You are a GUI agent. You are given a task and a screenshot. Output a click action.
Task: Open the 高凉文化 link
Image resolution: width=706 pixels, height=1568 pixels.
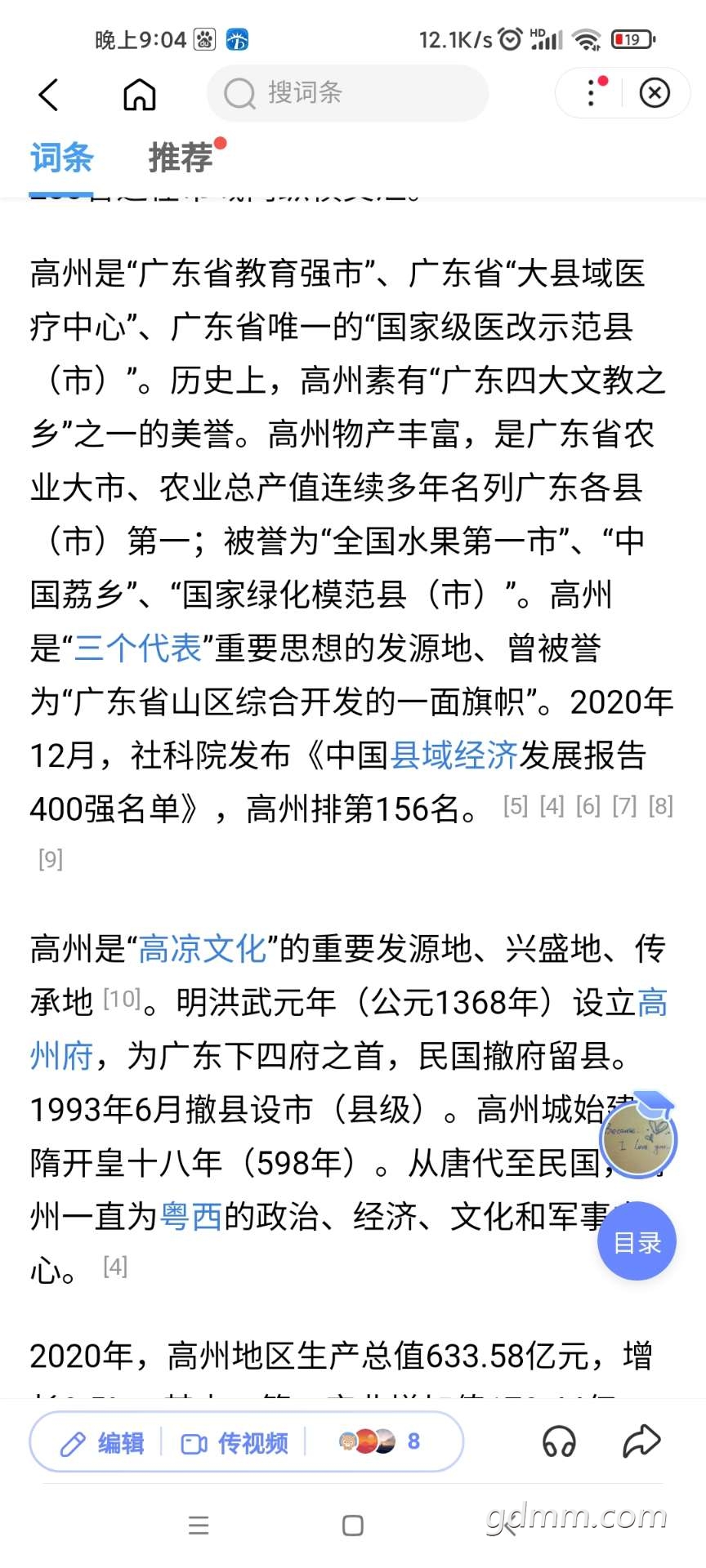(203, 949)
